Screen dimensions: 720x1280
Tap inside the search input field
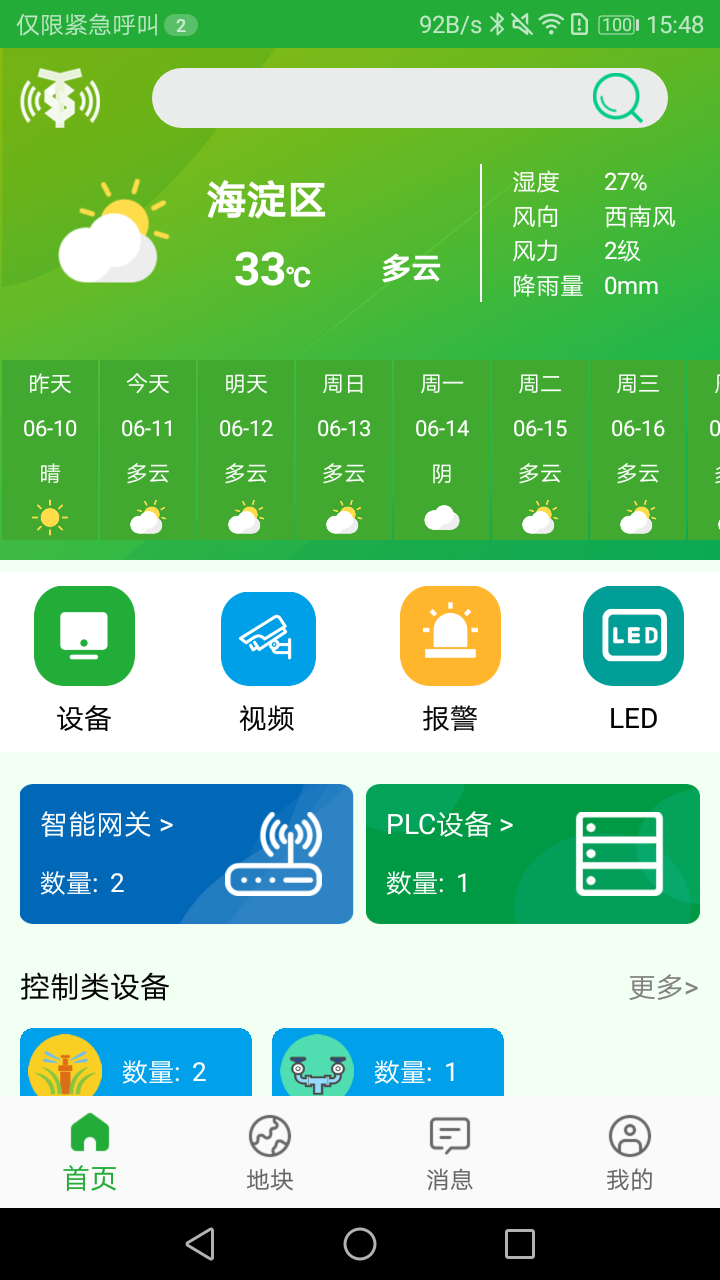[x=380, y=98]
